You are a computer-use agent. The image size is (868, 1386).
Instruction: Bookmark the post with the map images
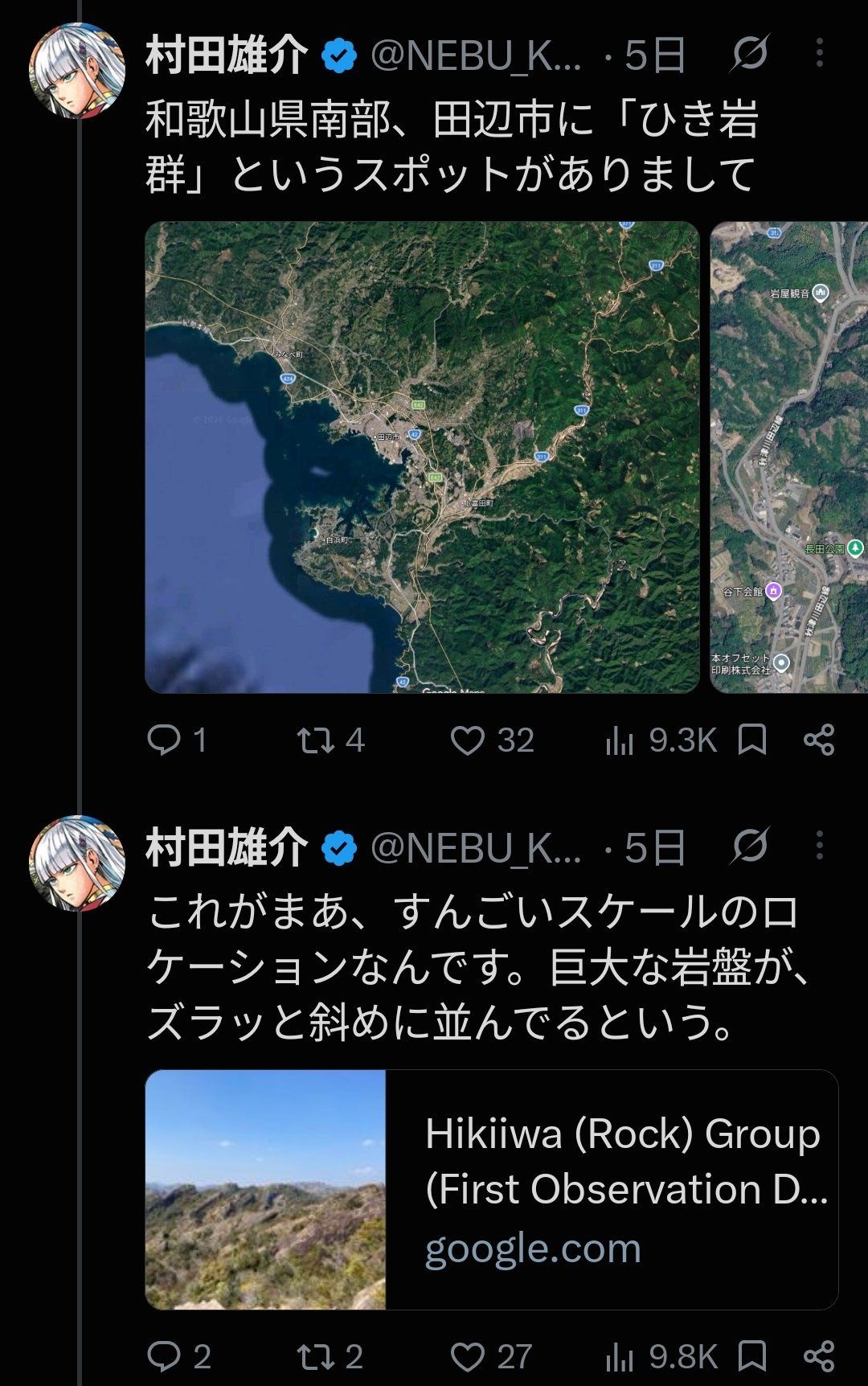coord(752,740)
